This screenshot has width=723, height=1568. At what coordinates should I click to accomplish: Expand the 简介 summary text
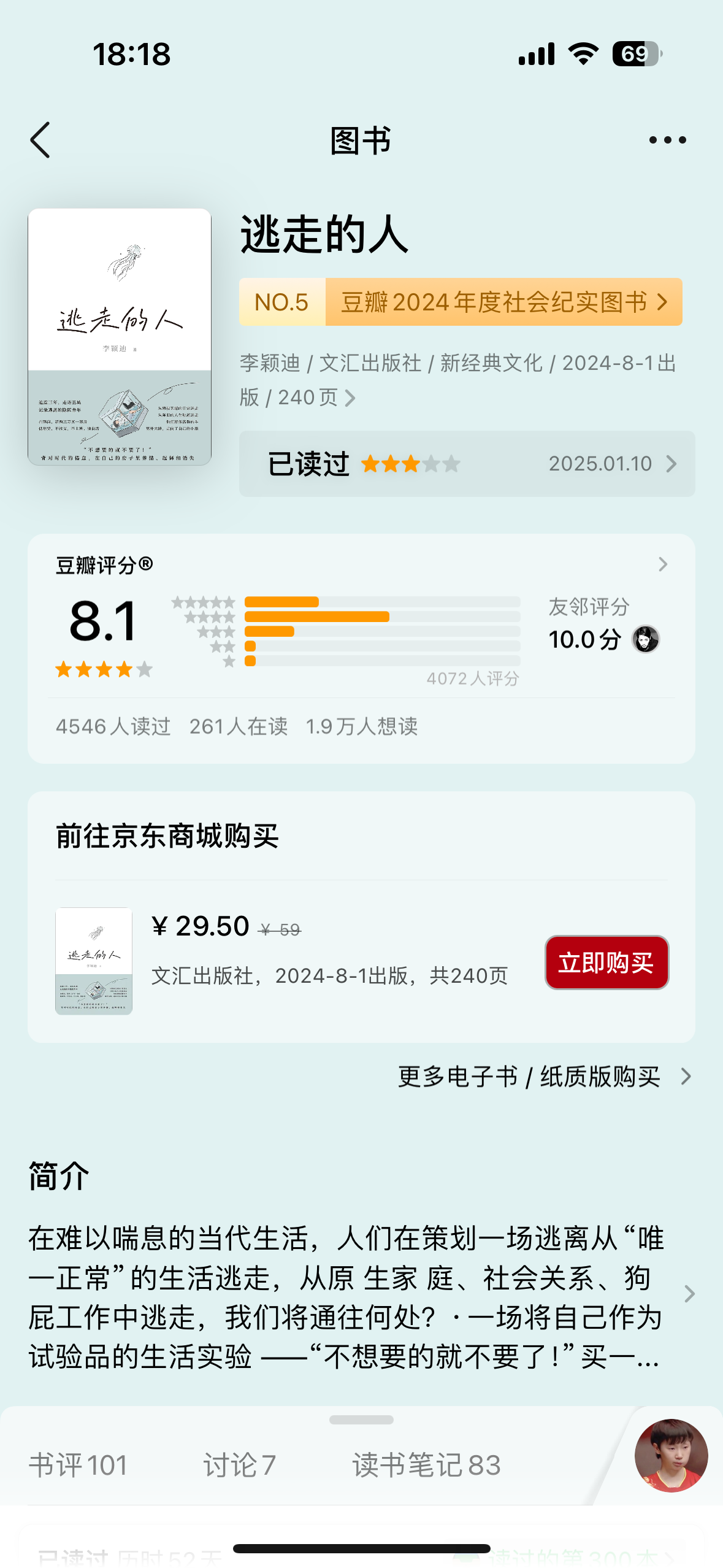pos(362,1296)
